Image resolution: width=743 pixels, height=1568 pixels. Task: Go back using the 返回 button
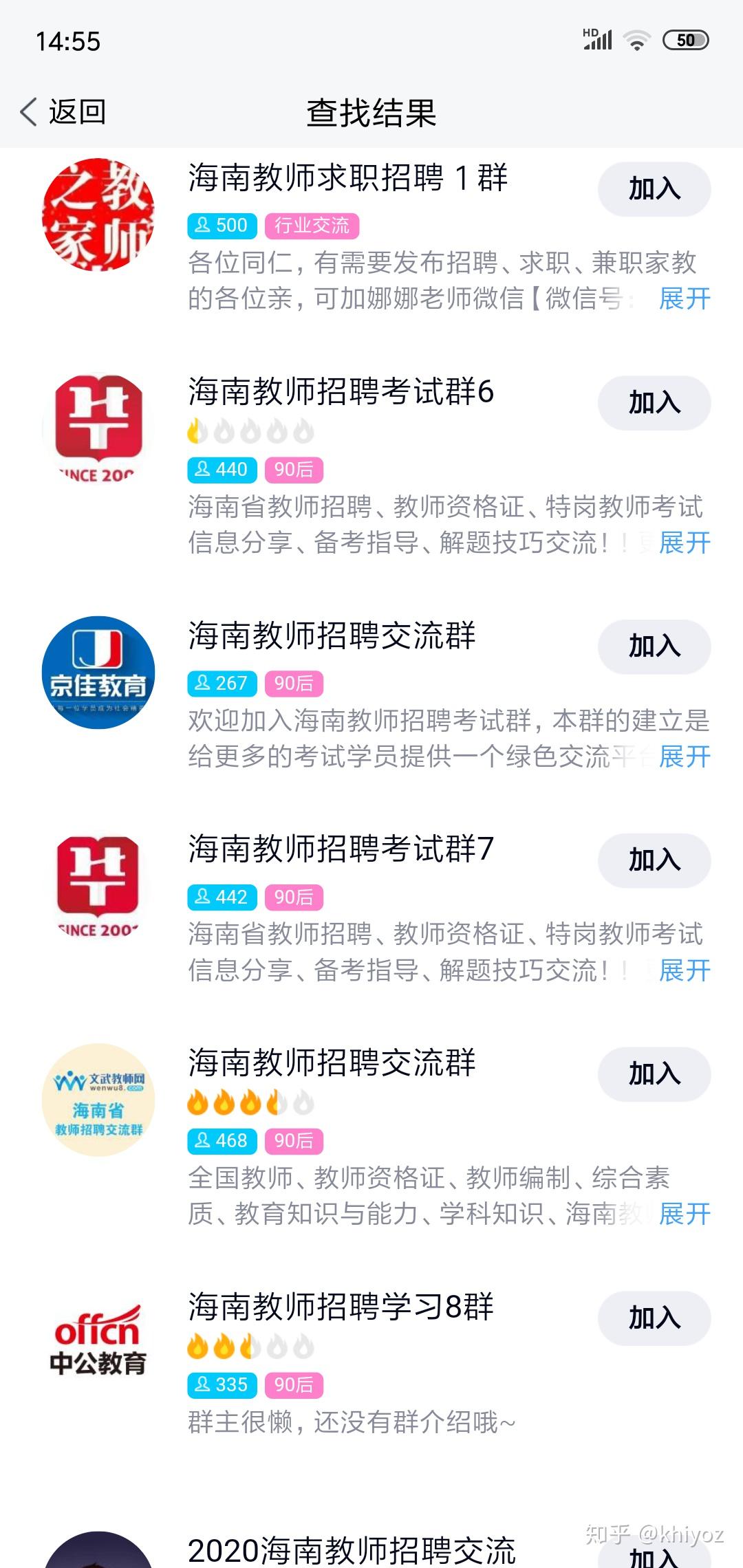63,112
